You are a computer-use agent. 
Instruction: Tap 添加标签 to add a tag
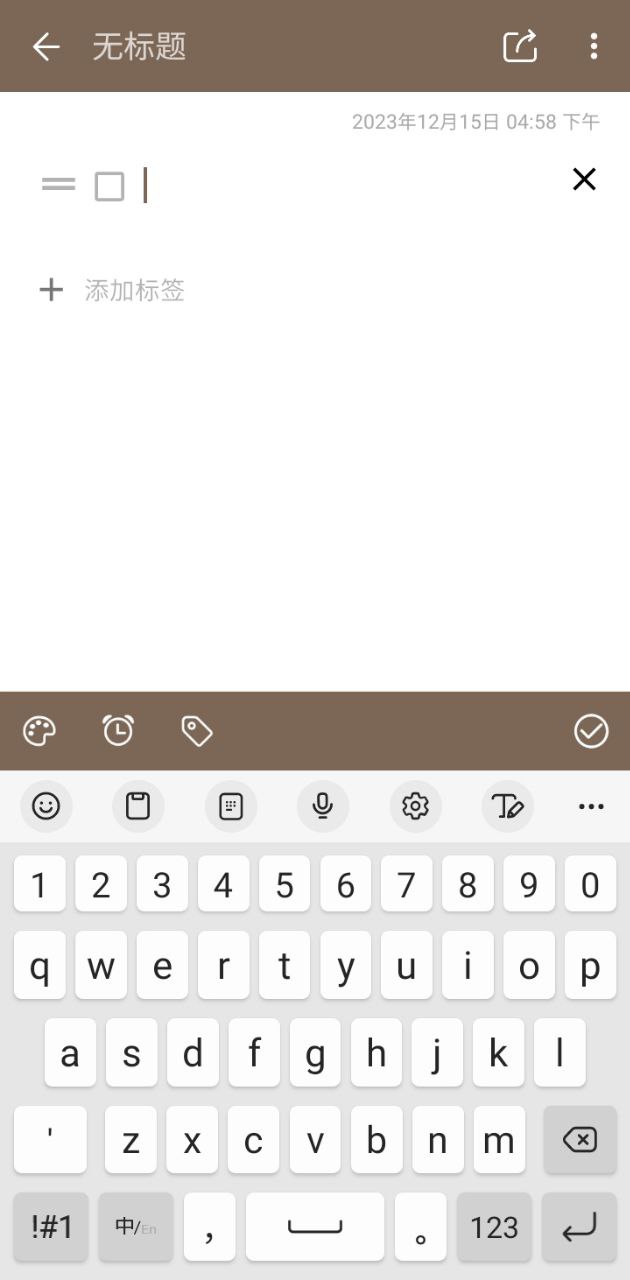click(x=134, y=291)
